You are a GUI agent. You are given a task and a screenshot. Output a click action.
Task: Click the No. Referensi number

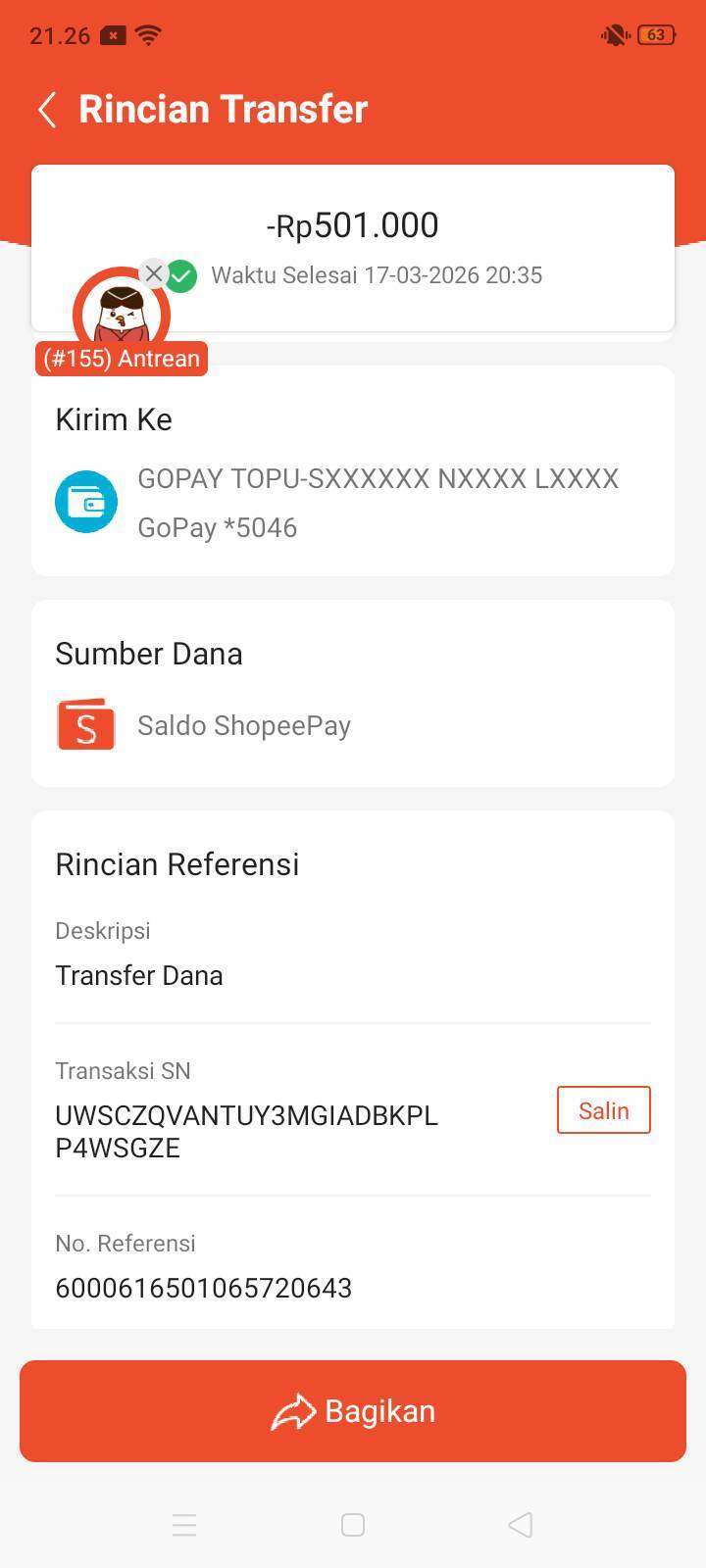click(x=203, y=1288)
